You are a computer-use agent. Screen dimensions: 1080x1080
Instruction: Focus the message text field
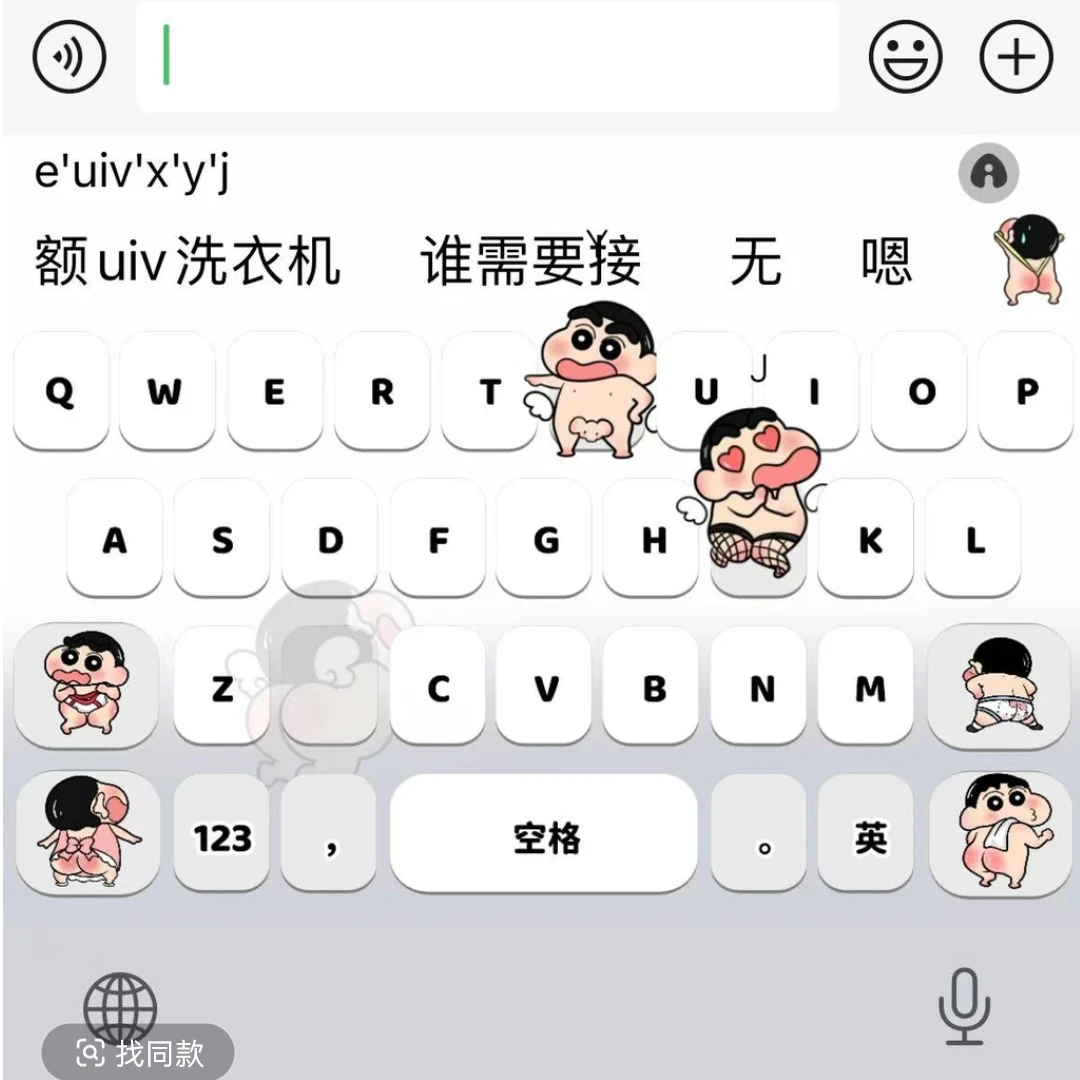tap(487, 56)
